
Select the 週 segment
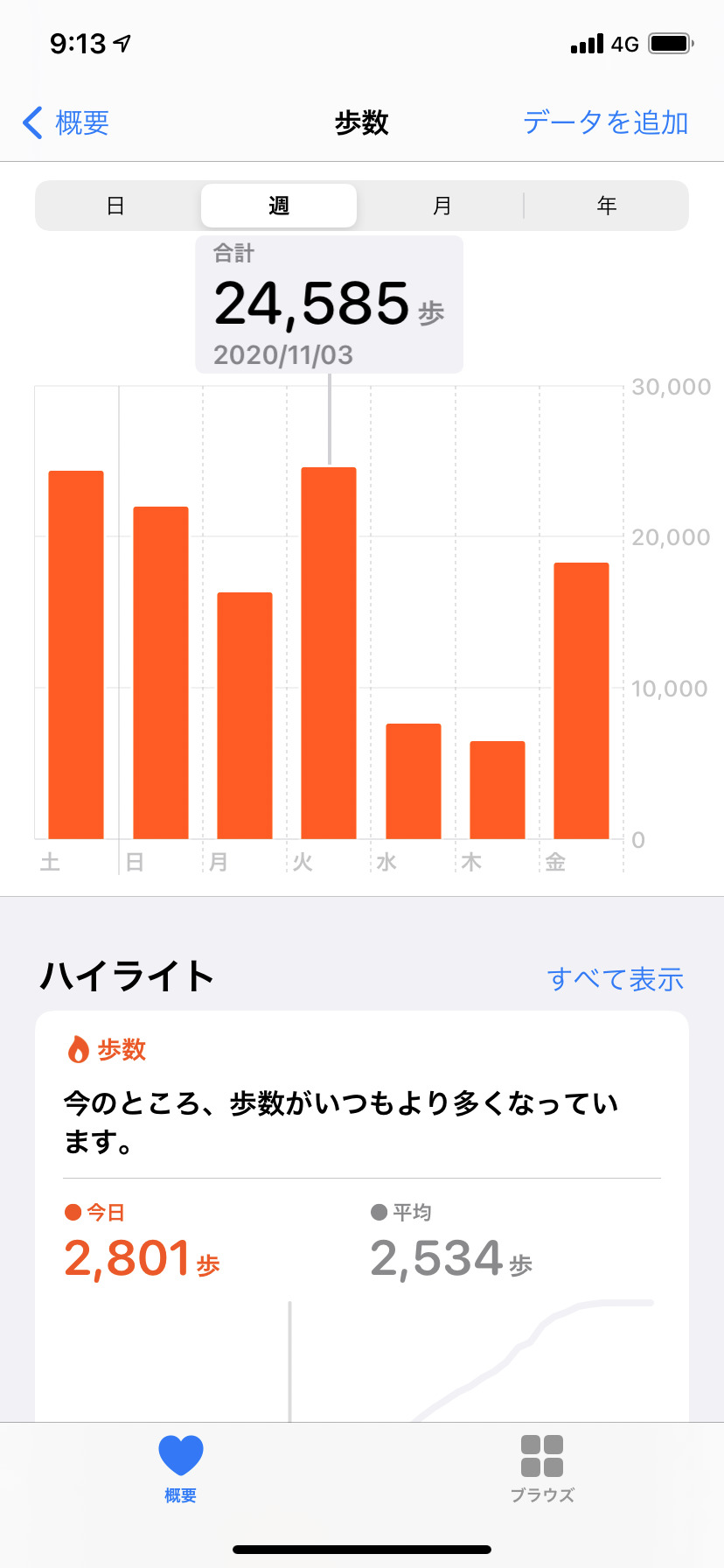click(x=279, y=206)
